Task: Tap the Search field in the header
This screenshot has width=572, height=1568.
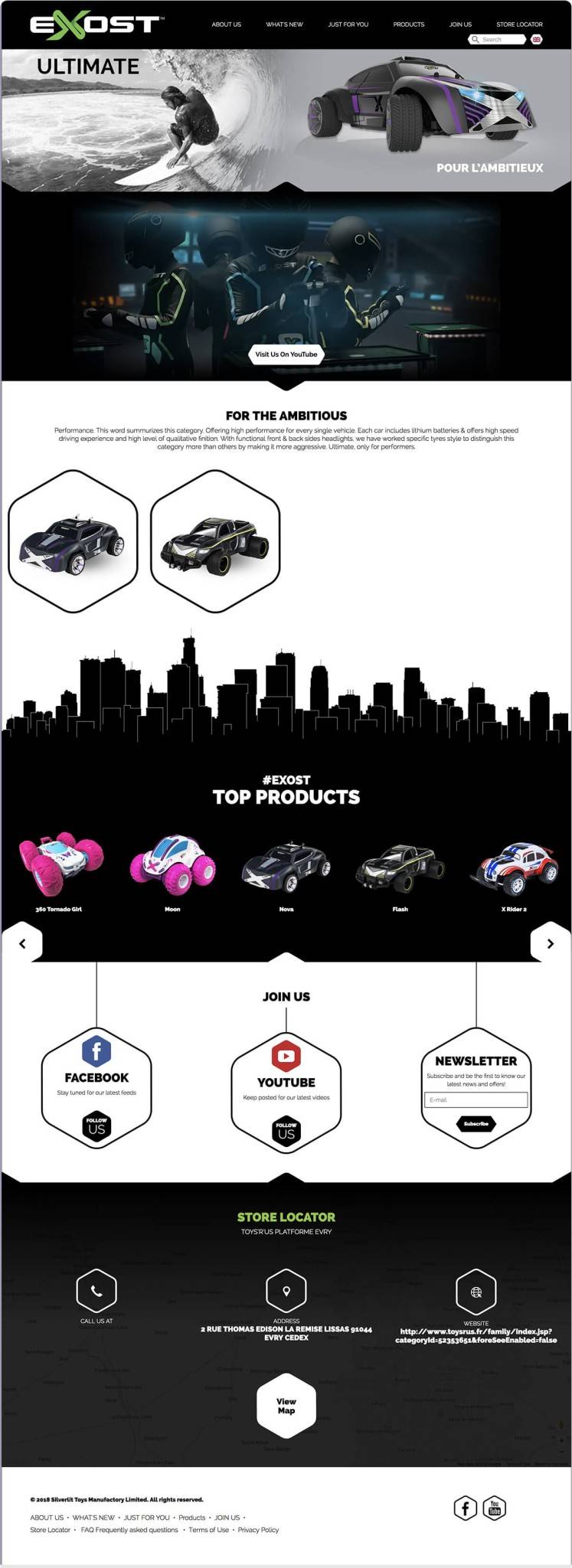Action: pyautogui.click(x=499, y=39)
